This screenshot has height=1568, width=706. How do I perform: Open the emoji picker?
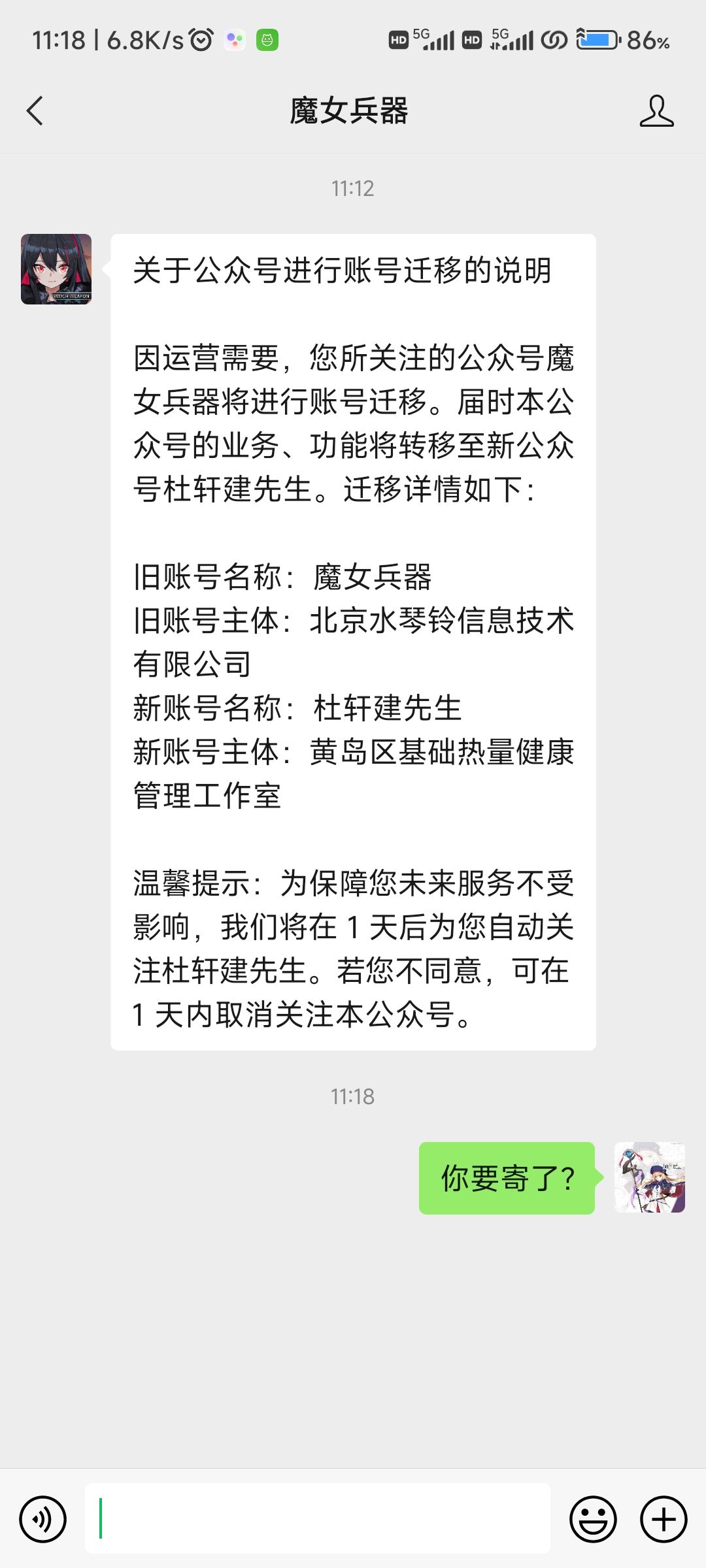(x=593, y=1519)
